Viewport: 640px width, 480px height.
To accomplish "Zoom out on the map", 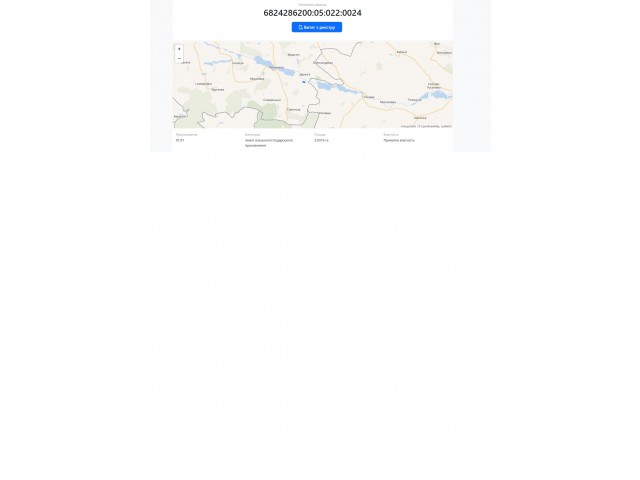I will click(x=179, y=58).
